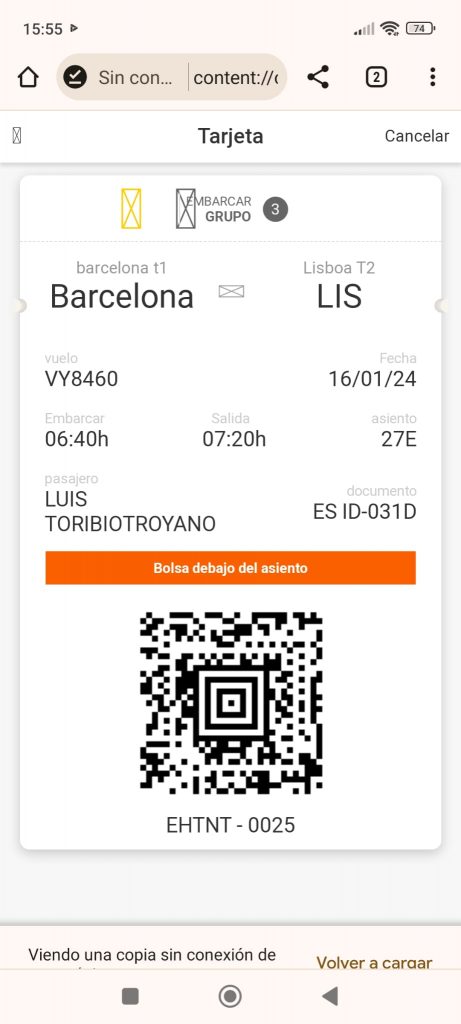Tap Cancelar to close the Tarjeta

tap(417, 136)
